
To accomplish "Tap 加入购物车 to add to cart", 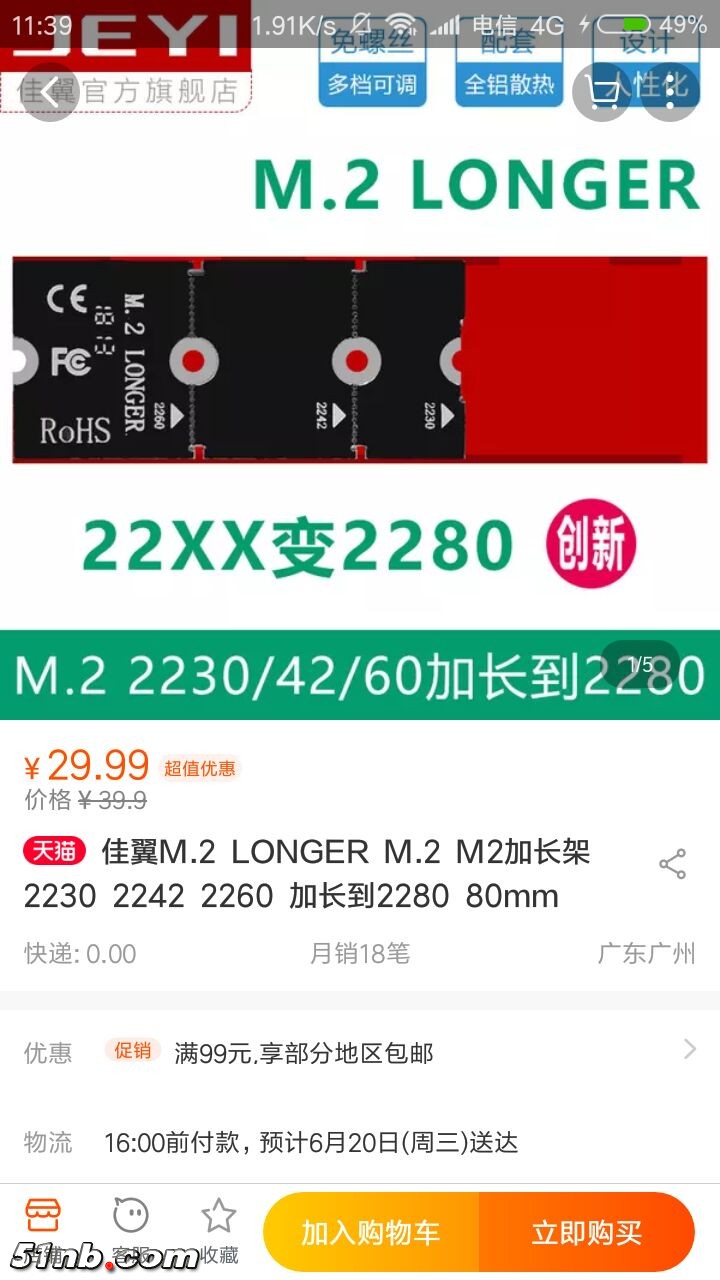I will tap(371, 1232).
